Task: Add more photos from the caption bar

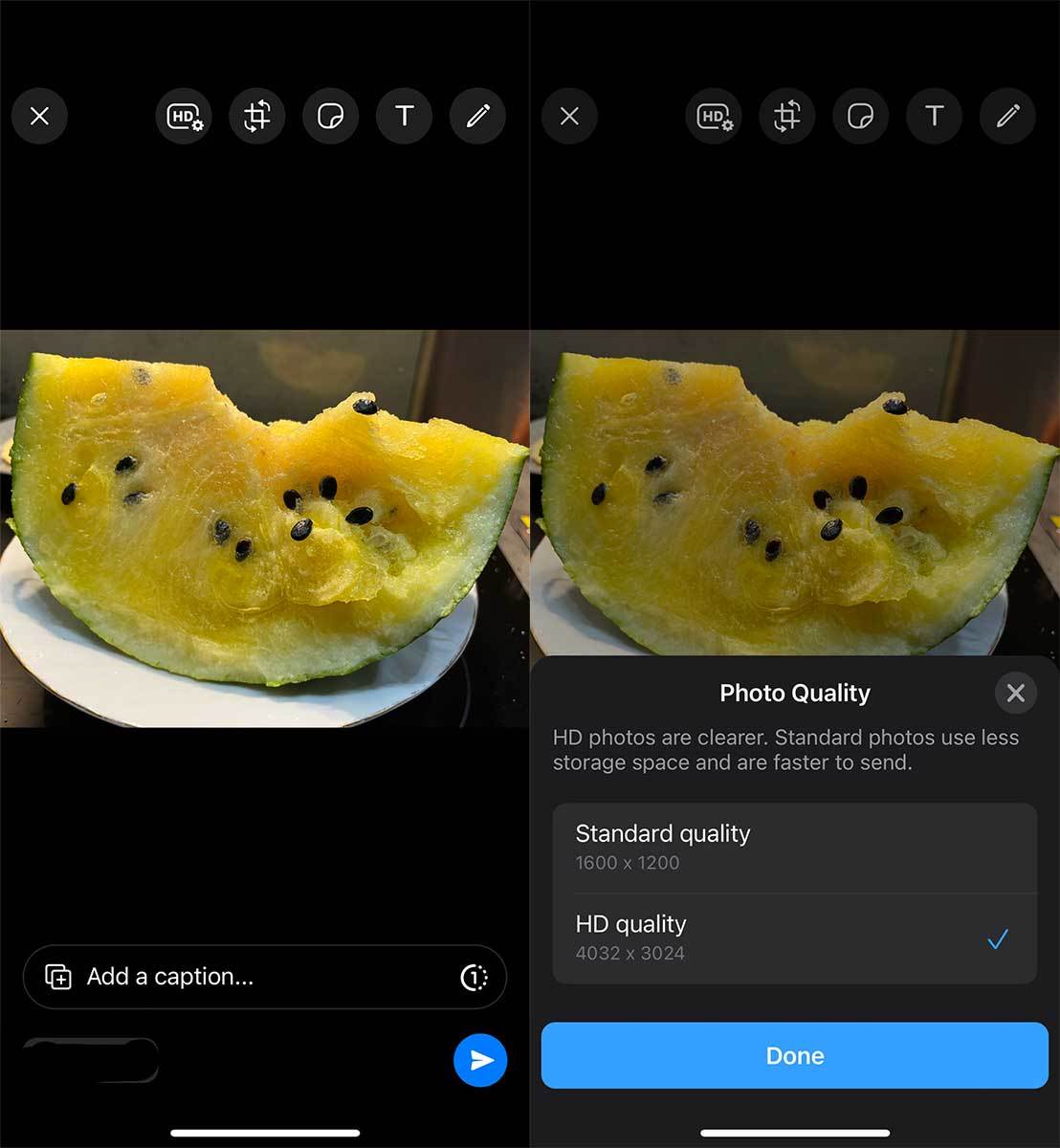Action: 58,977
